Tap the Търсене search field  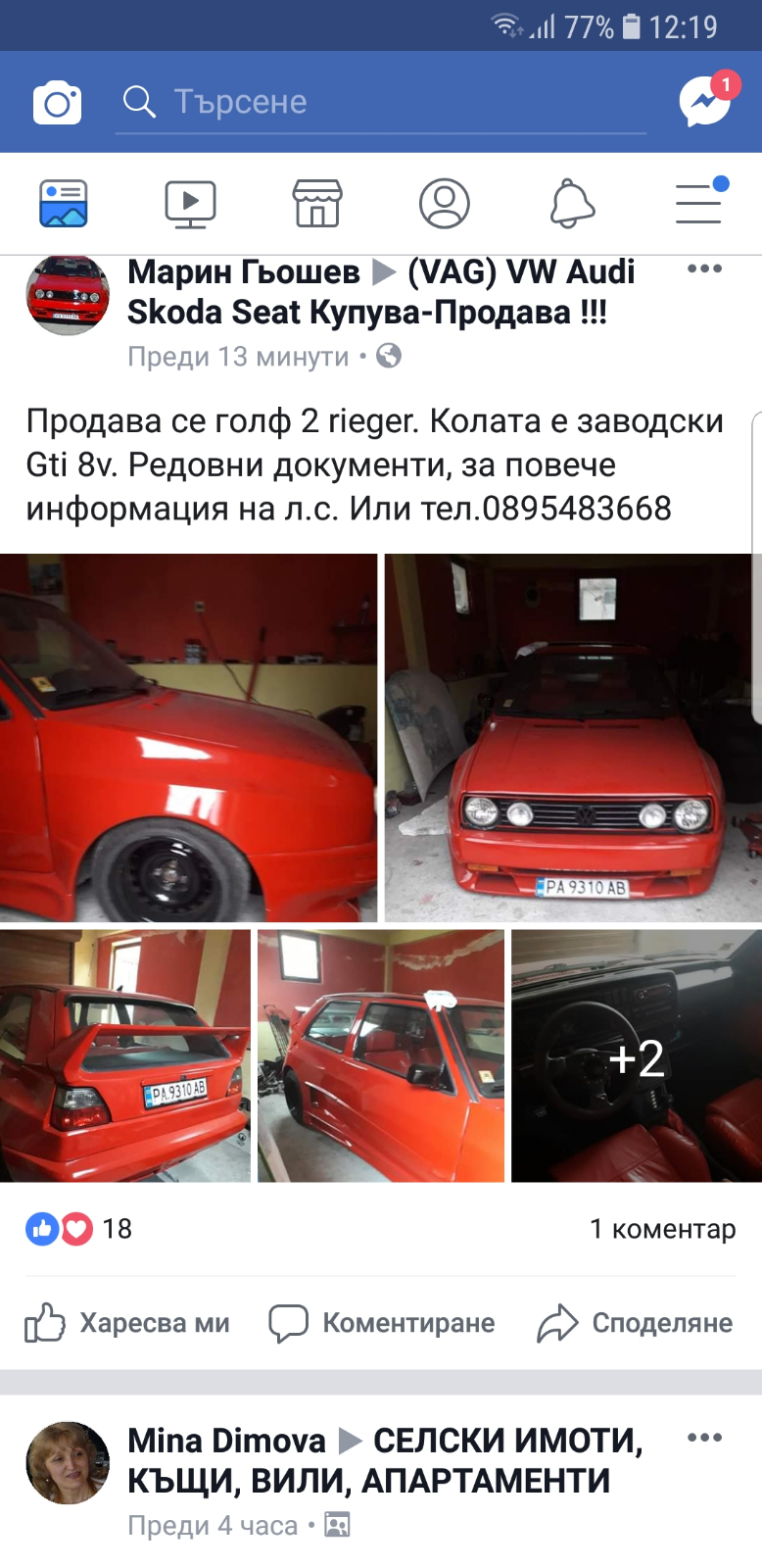coord(382,102)
